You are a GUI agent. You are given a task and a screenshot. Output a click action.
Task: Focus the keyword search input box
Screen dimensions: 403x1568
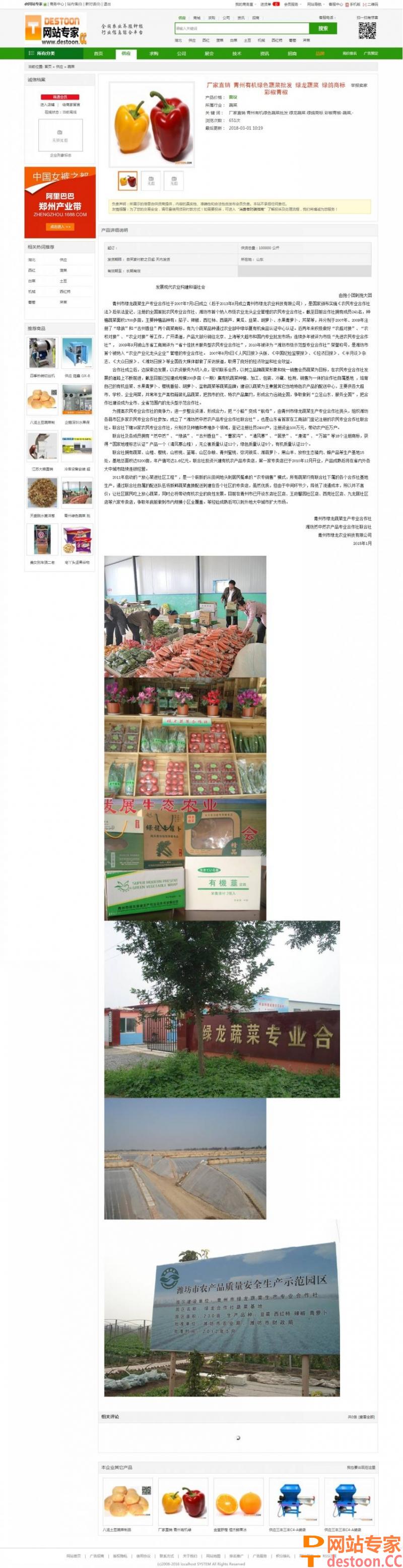click(x=241, y=28)
